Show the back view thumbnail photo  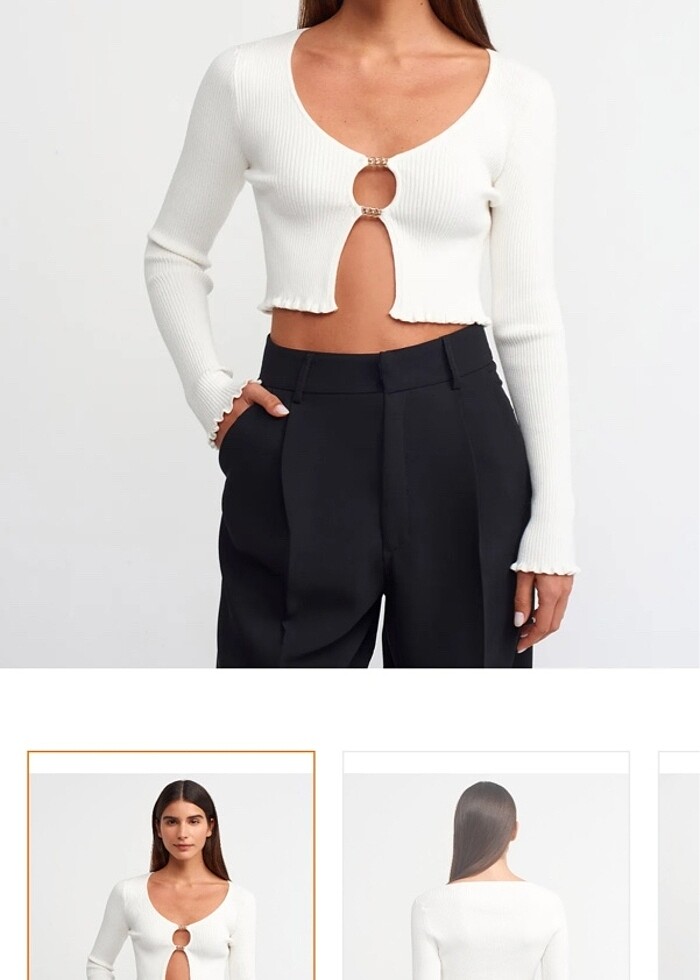point(486,866)
